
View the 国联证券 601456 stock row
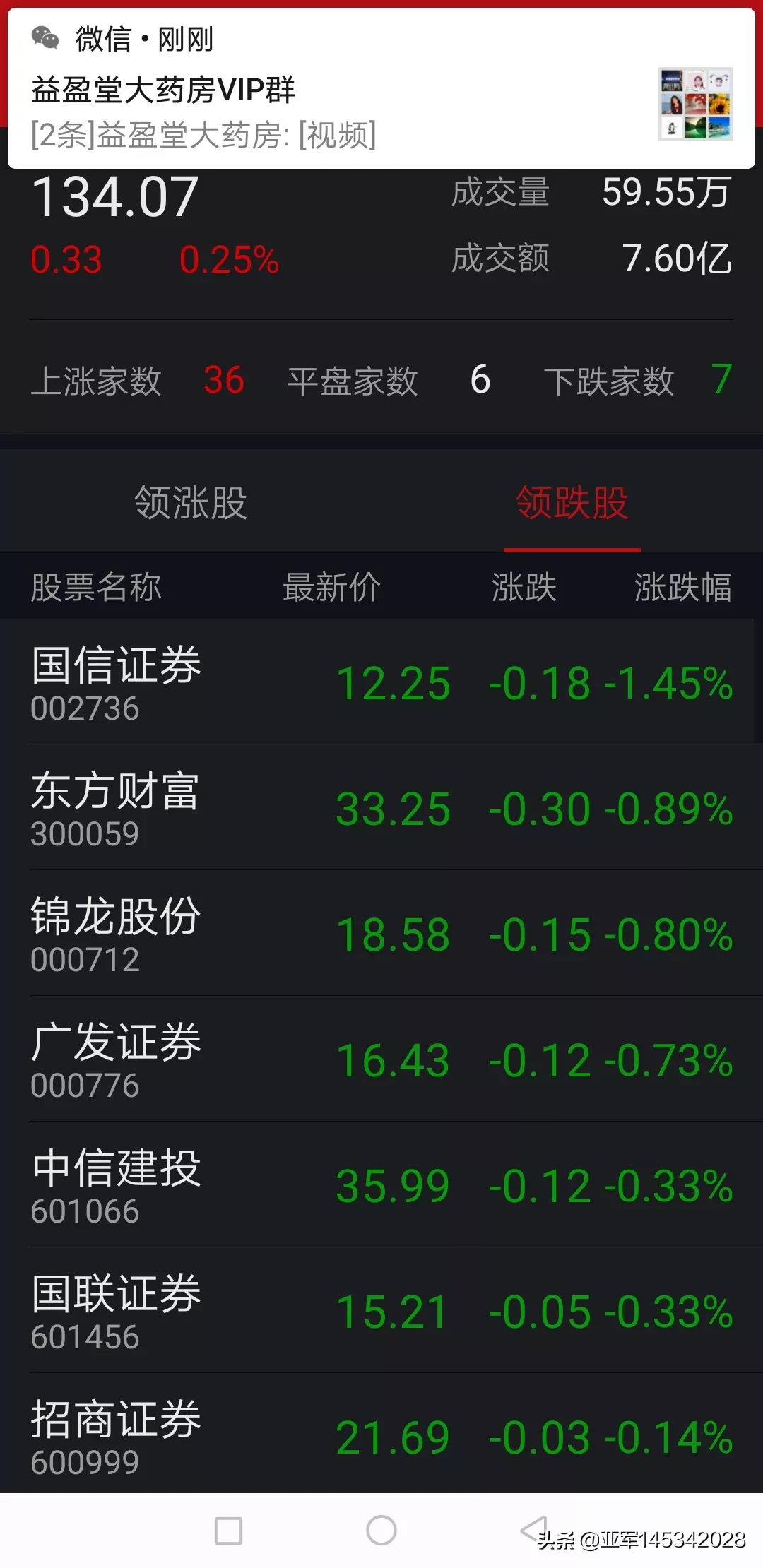click(381, 1311)
